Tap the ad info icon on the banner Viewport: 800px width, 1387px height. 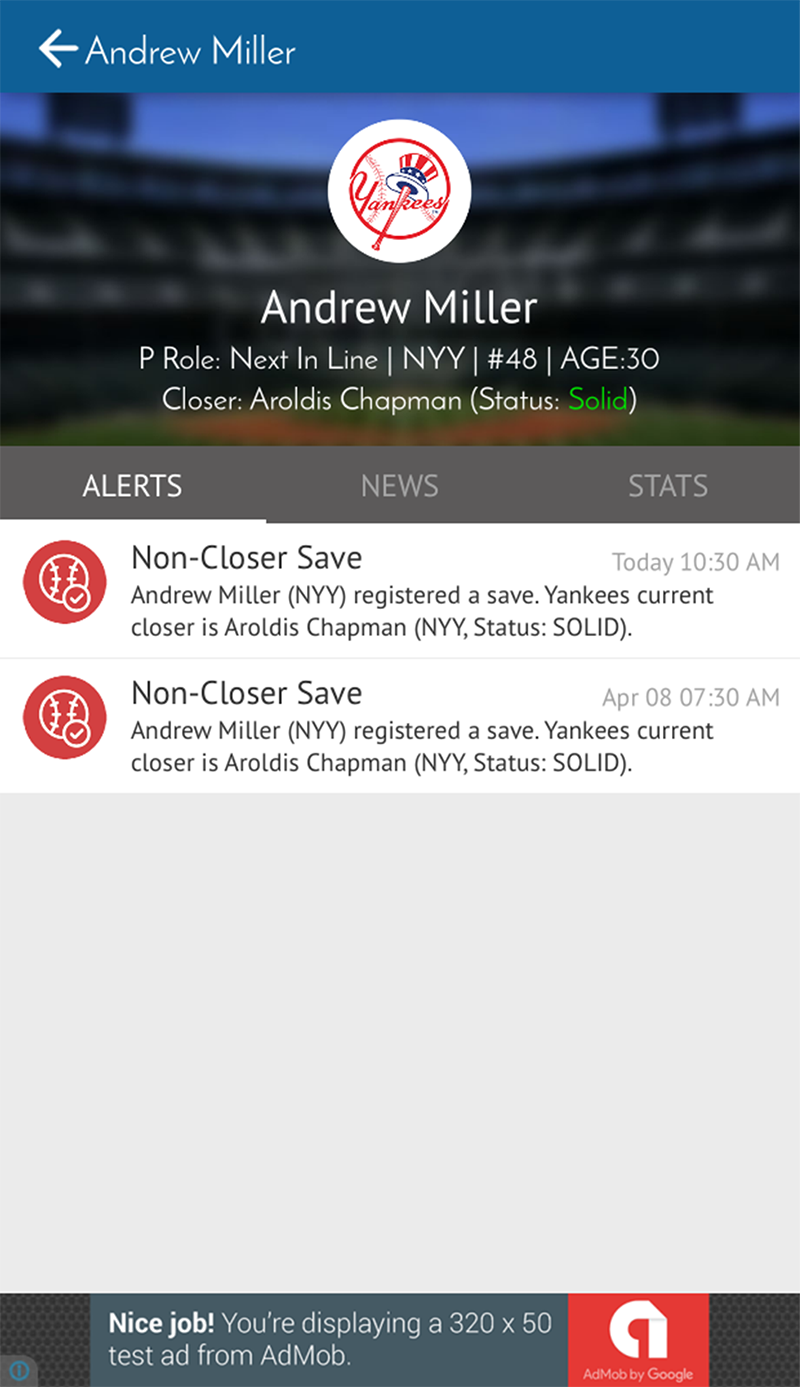pyautogui.click(x=18, y=1371)
